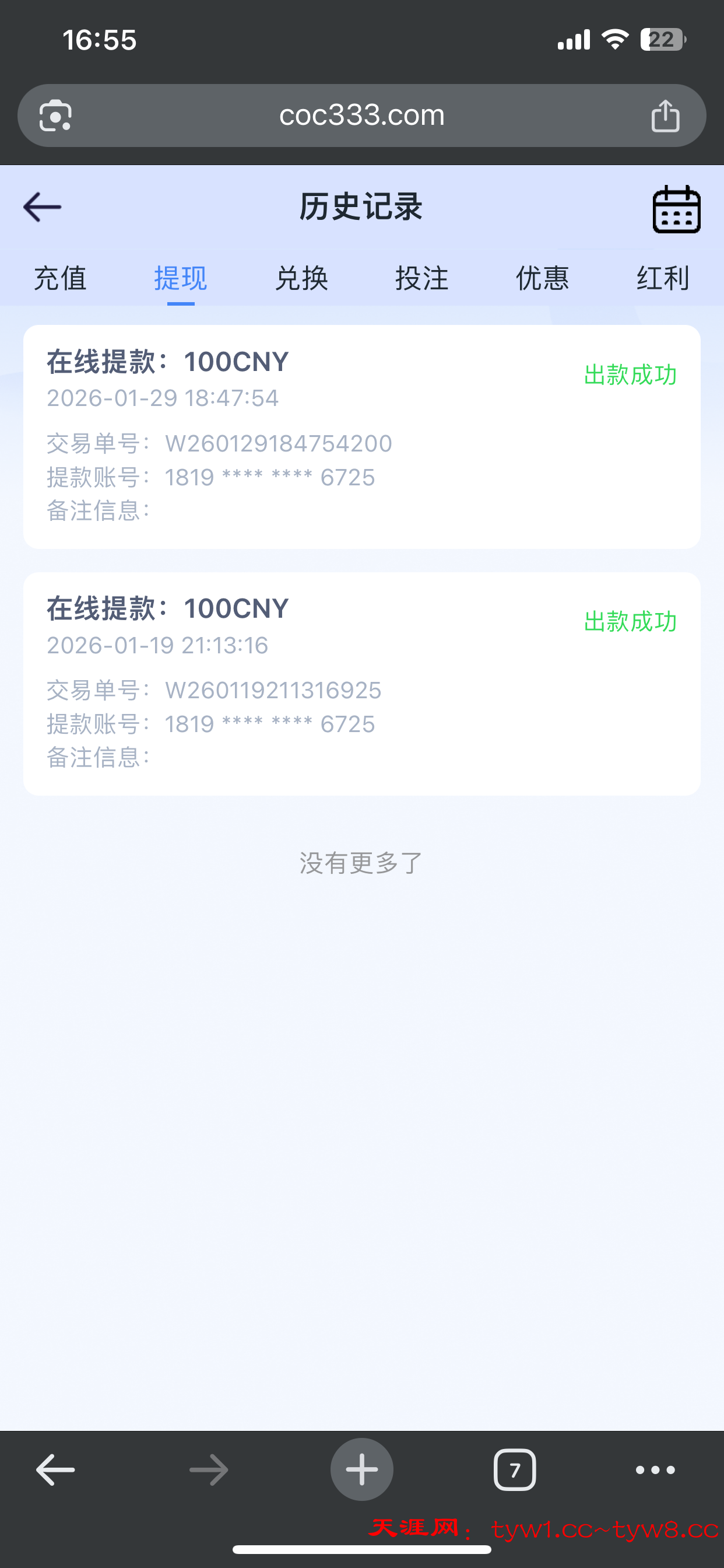Go back in the browser toolbar
Viewport: 724px width, 1568px height.
55,1470
